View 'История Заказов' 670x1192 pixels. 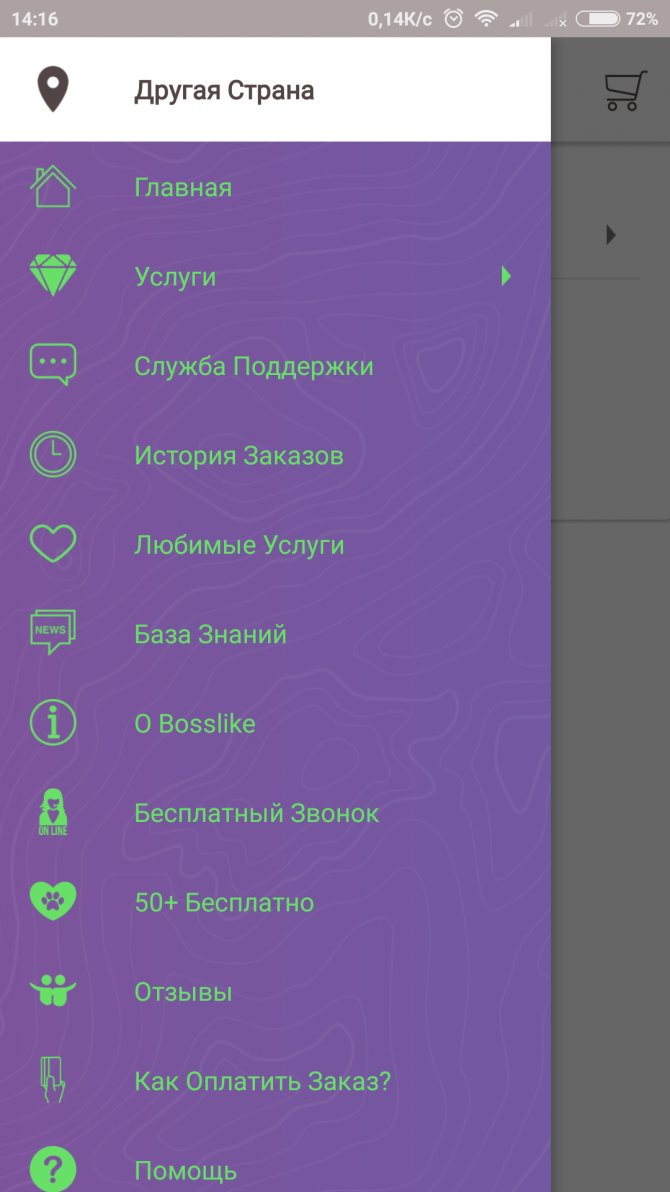(239, 456)
